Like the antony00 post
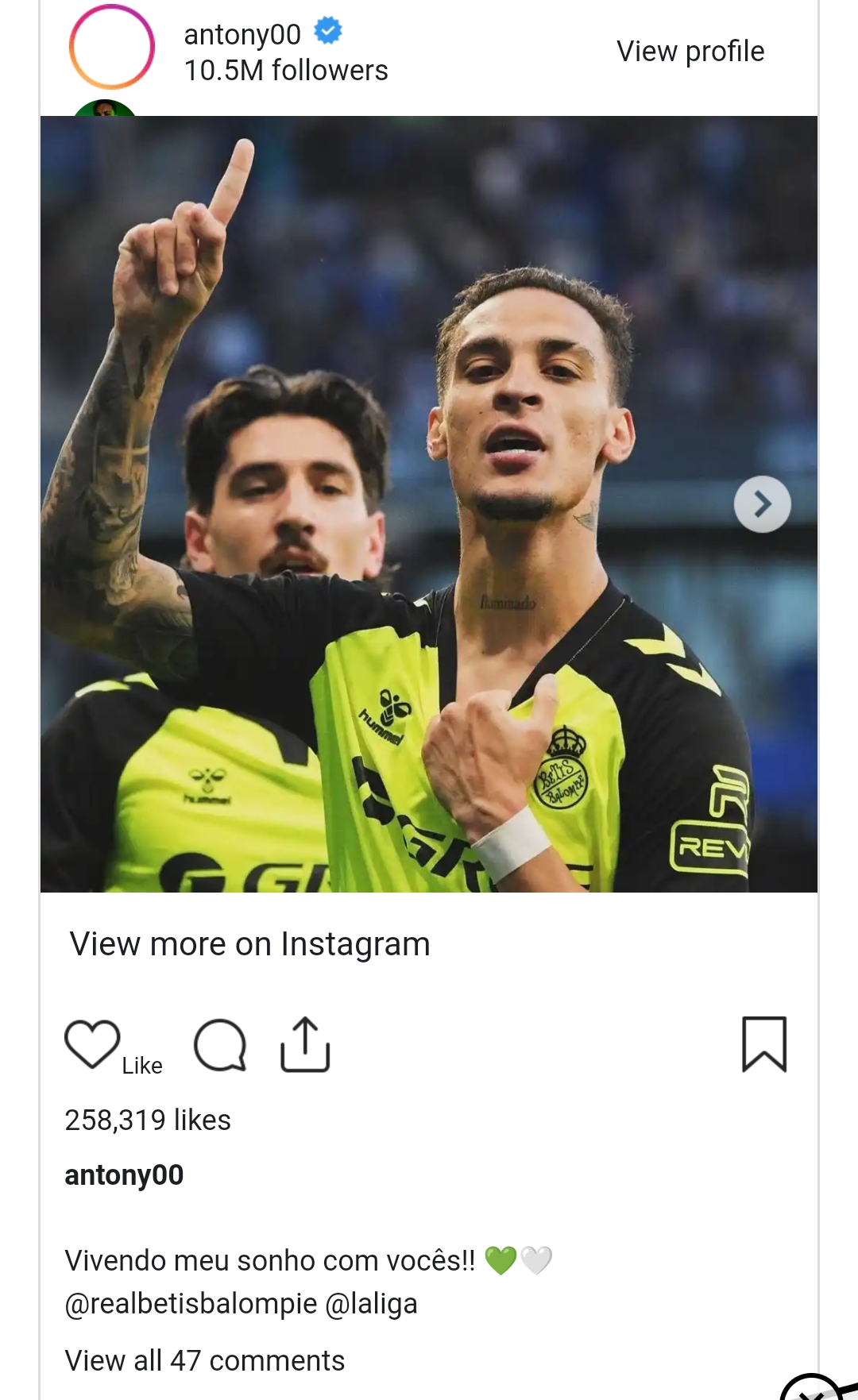Viewport: 858px width, 1400px height. click(x=92, y=1044)
